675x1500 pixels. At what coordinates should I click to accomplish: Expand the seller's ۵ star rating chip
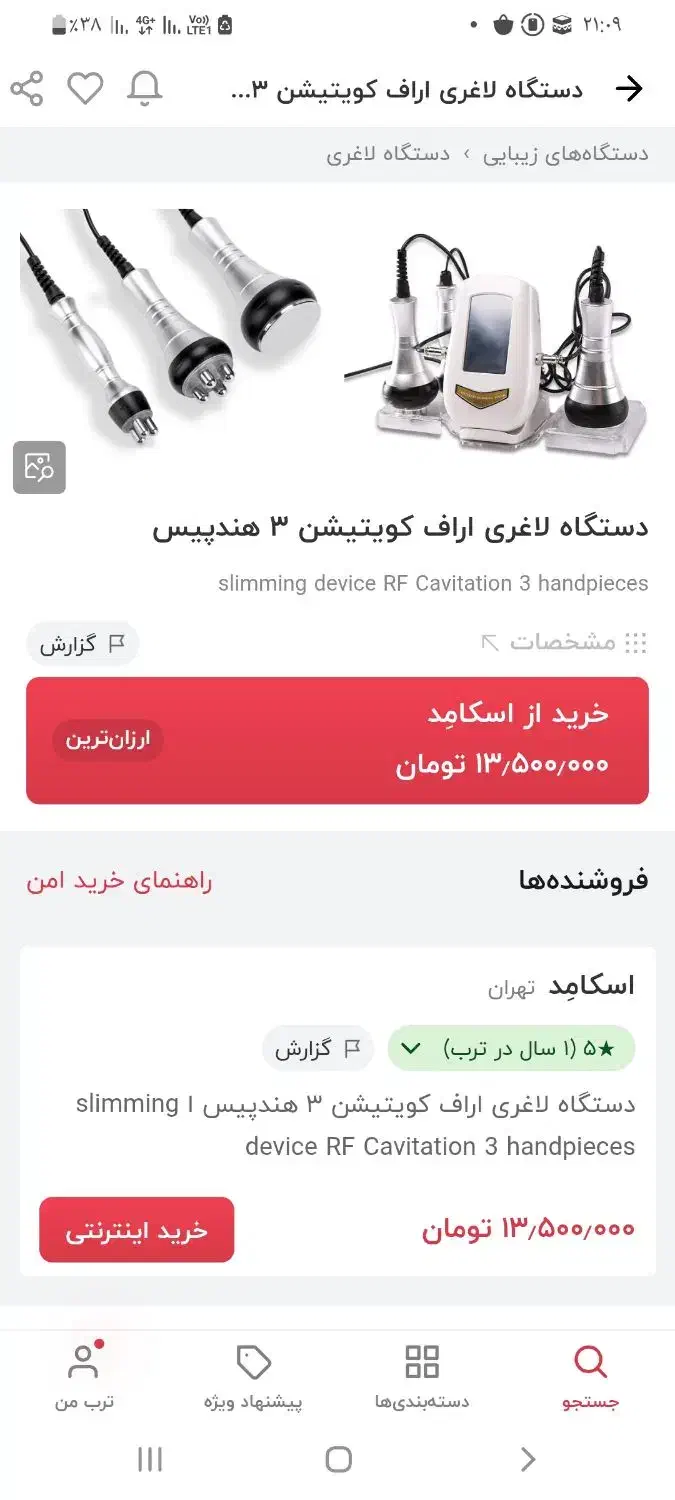511,1048
